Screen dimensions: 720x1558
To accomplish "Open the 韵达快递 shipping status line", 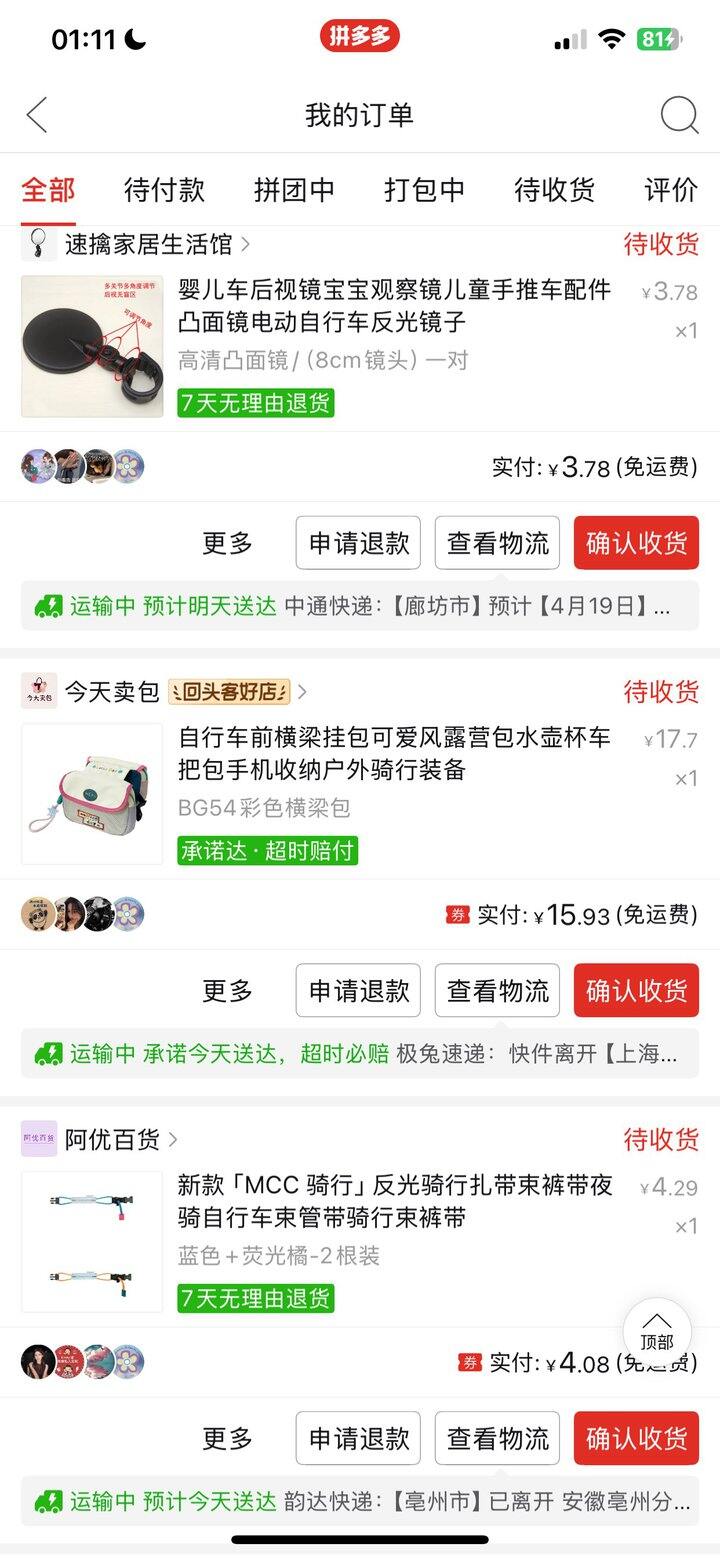I will pyautogui.click(x=360, y=1501).
